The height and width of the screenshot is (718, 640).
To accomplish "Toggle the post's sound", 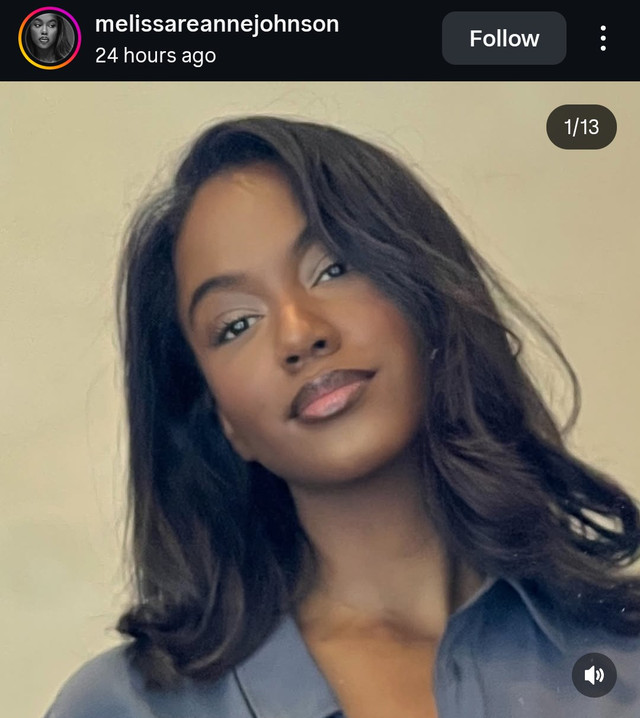I will pyautogui.click(x=594, y=675).
